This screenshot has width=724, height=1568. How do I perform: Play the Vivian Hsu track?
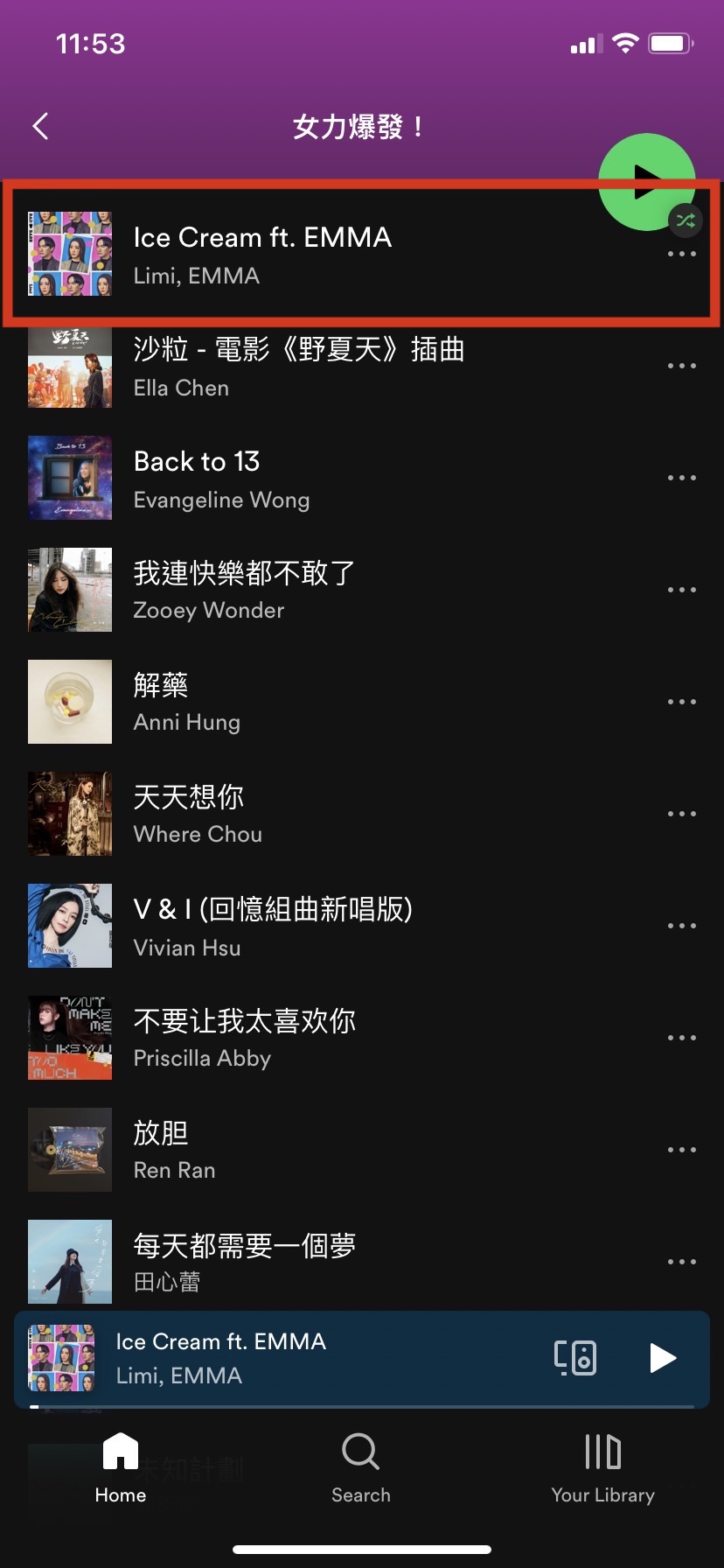coord(262,927)
